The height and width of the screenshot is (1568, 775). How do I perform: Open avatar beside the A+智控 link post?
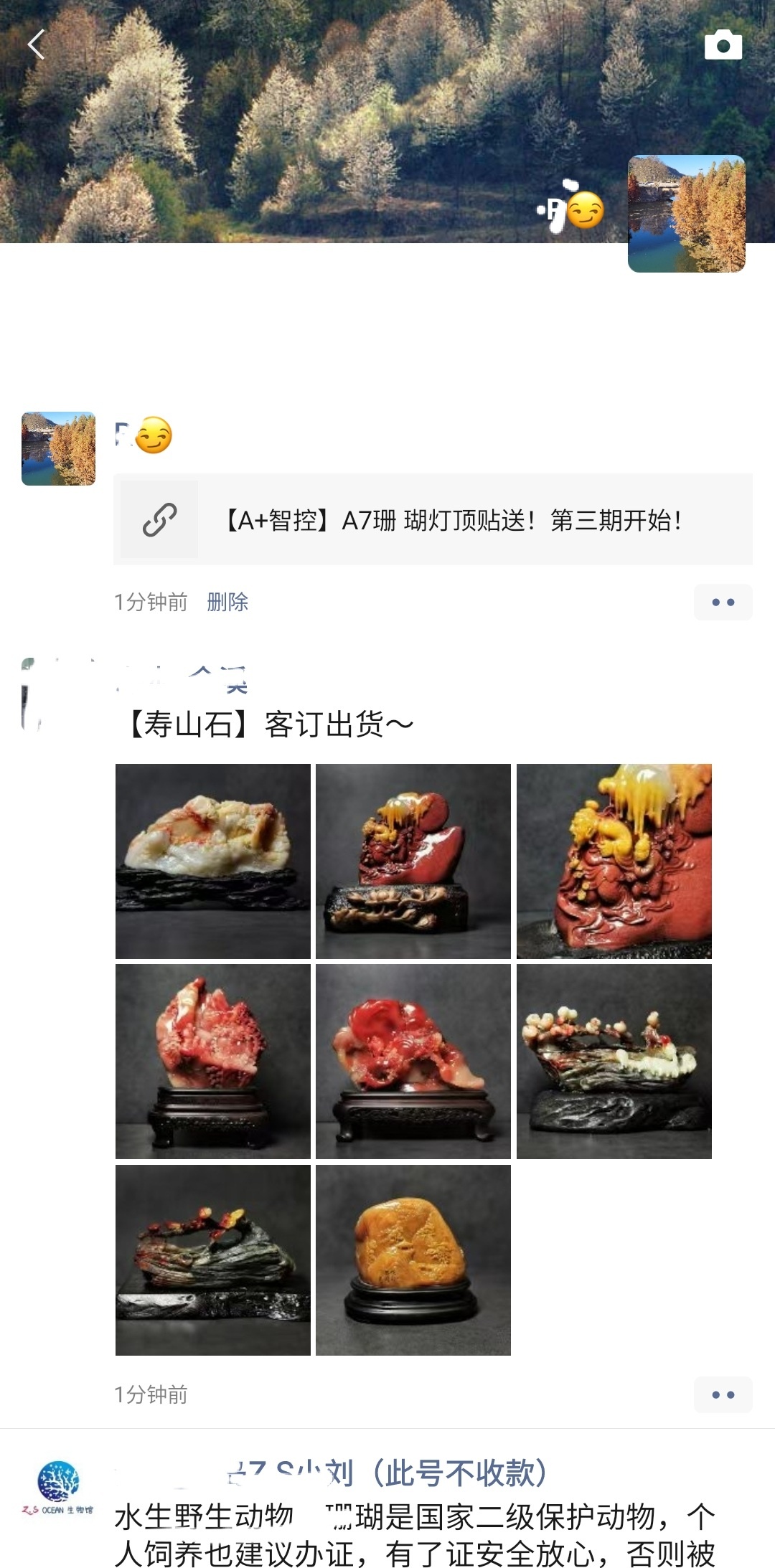tap(58, 448)
